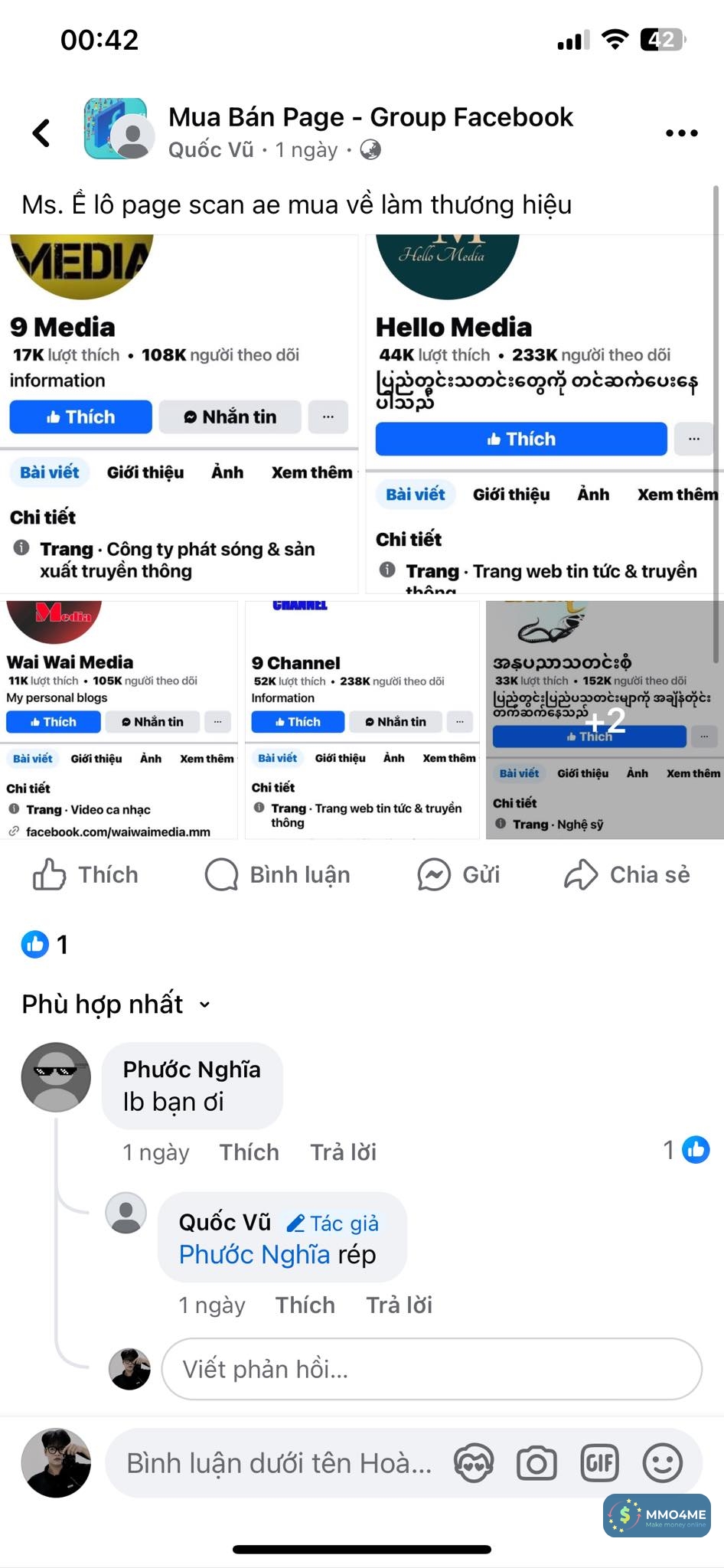View the 9 Channel screenshot photo

362,720
